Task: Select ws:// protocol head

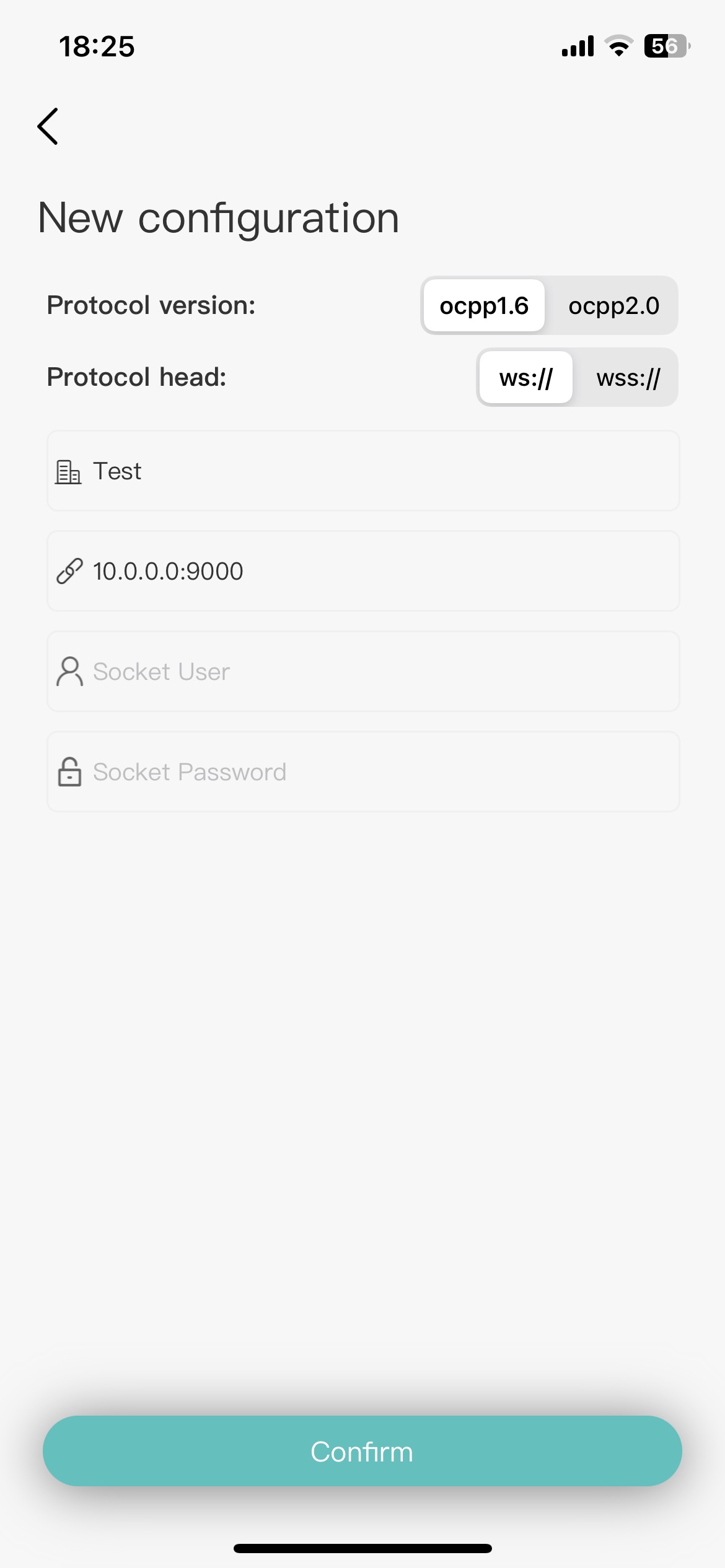Action: click(x=525, y=377)
